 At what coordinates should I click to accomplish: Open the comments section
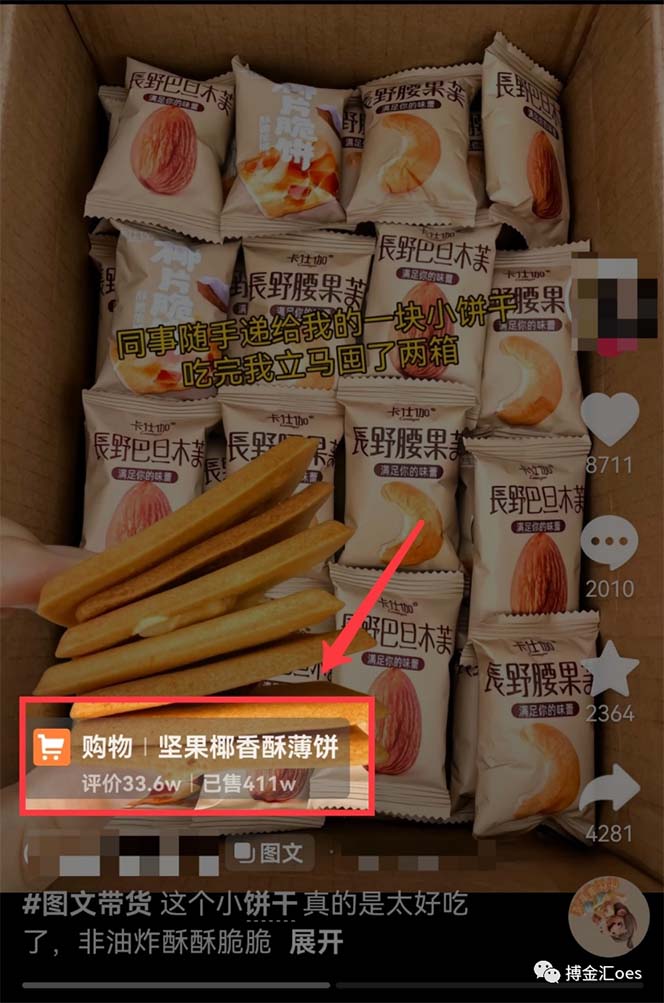609,545
